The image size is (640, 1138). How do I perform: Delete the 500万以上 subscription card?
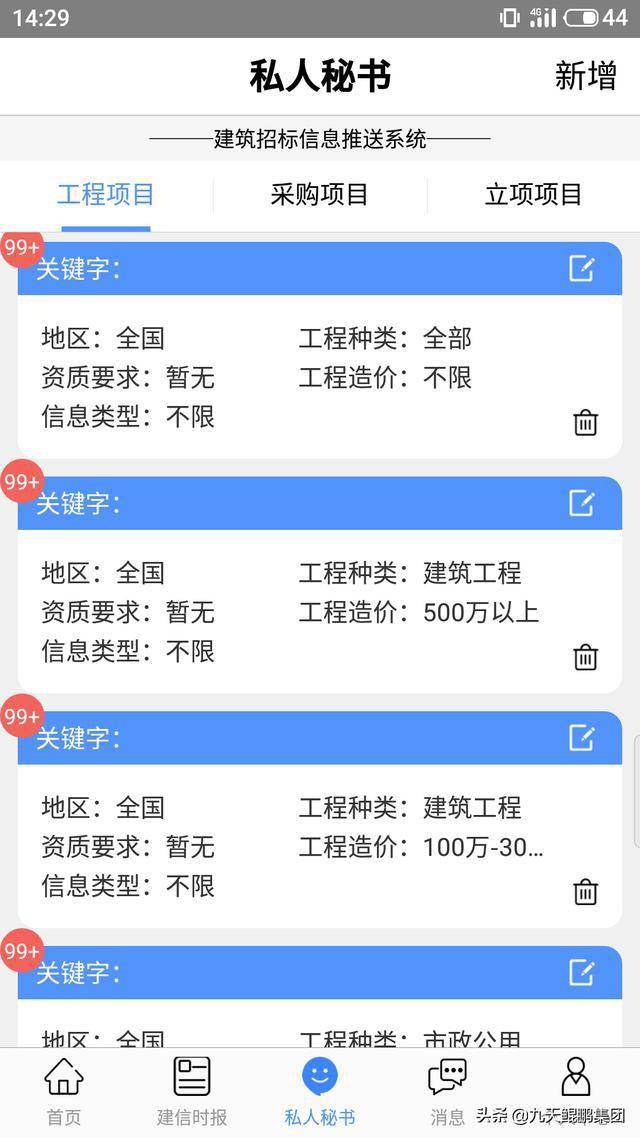click(585, 657)
